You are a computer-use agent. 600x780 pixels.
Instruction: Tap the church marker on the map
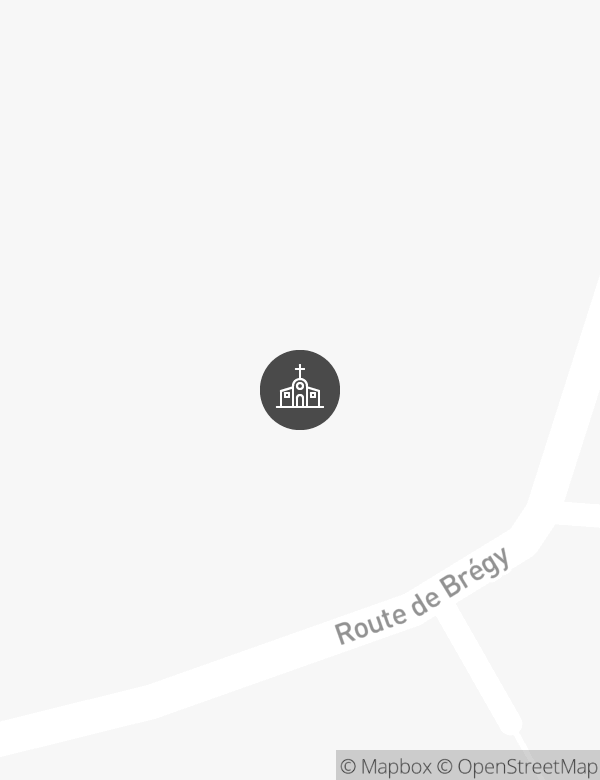click(300, 390)
